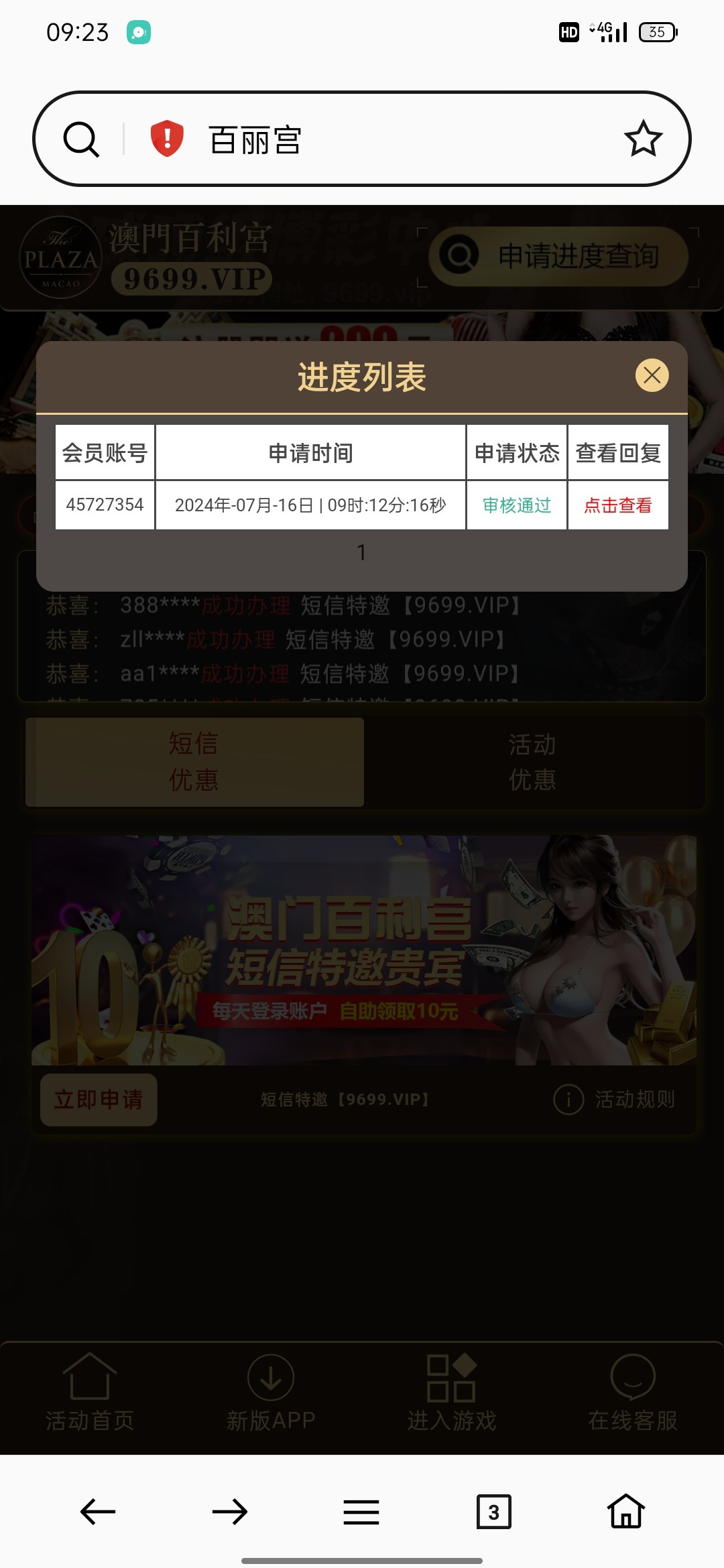The width and height of the screenshot is (724, 1568).
Task: Open the browser menu button
Action: click(x=361, y=1512)
